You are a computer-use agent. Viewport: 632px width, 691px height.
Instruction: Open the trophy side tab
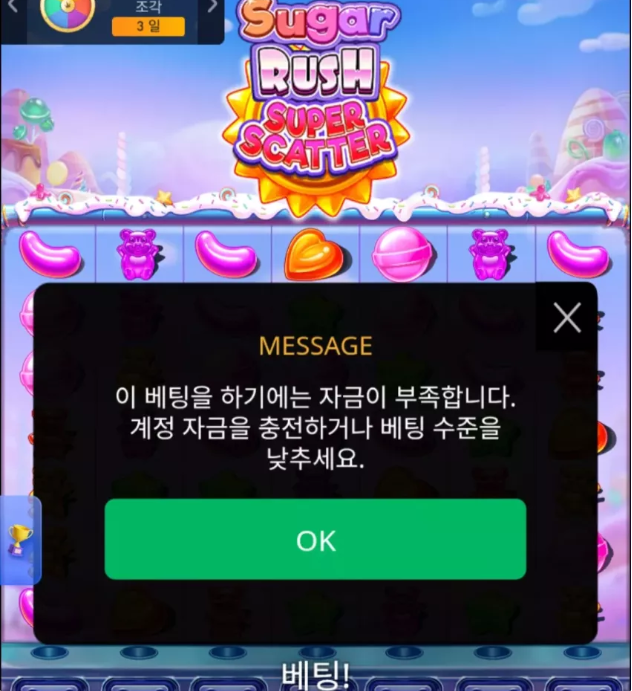[x=17, y=541]
